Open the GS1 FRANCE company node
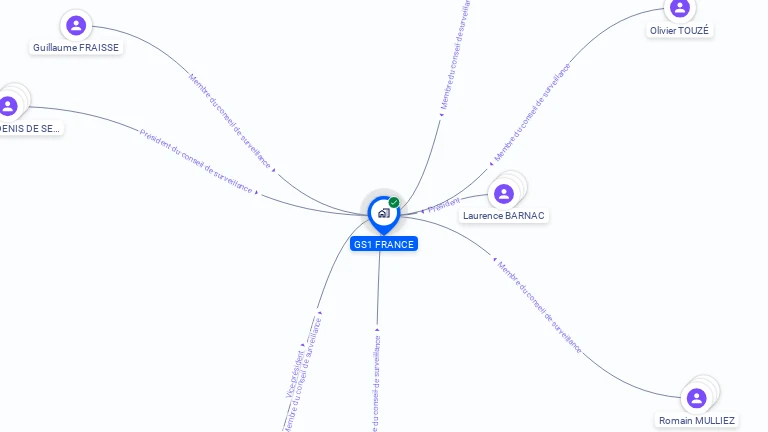The width and height of the screenshot is (768, 432). 383,213
